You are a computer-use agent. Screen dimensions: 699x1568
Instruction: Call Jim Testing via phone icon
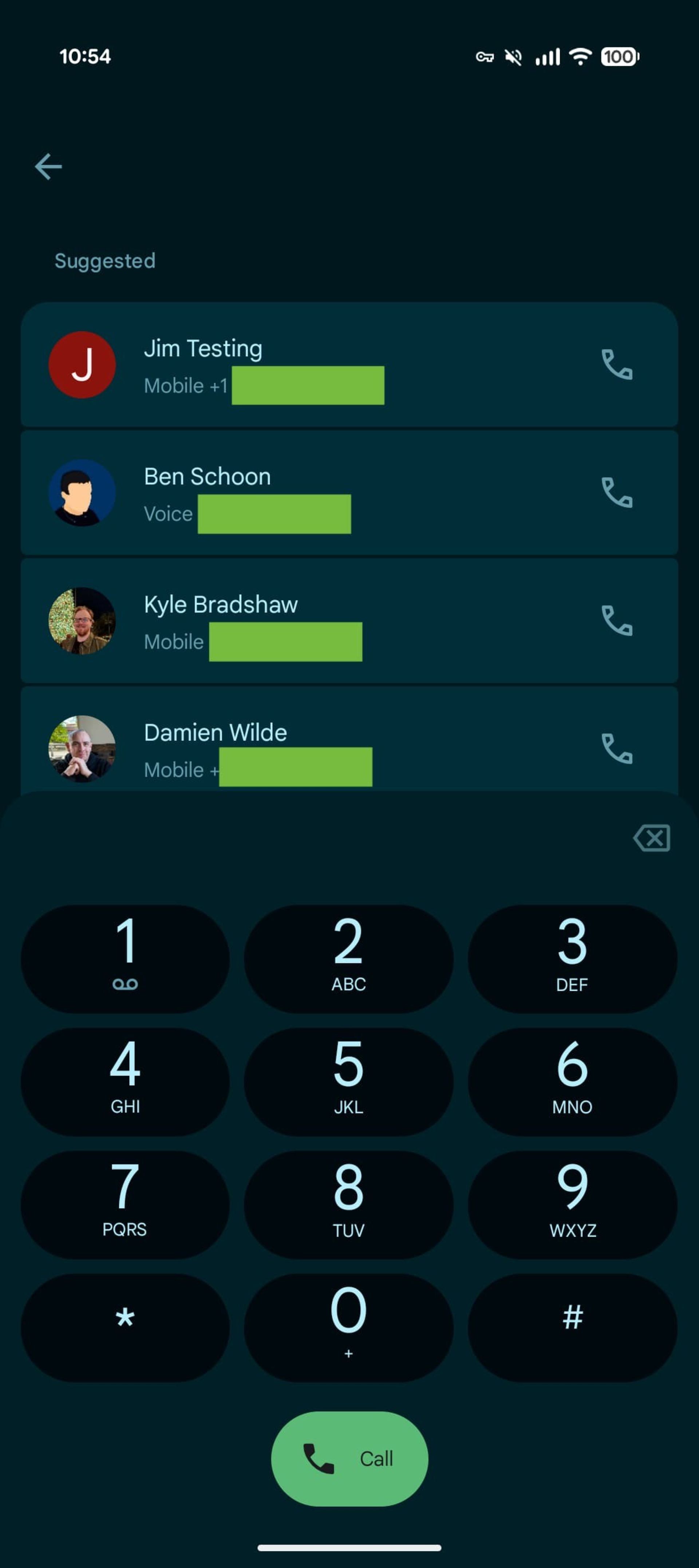click(x=617, y=364)
